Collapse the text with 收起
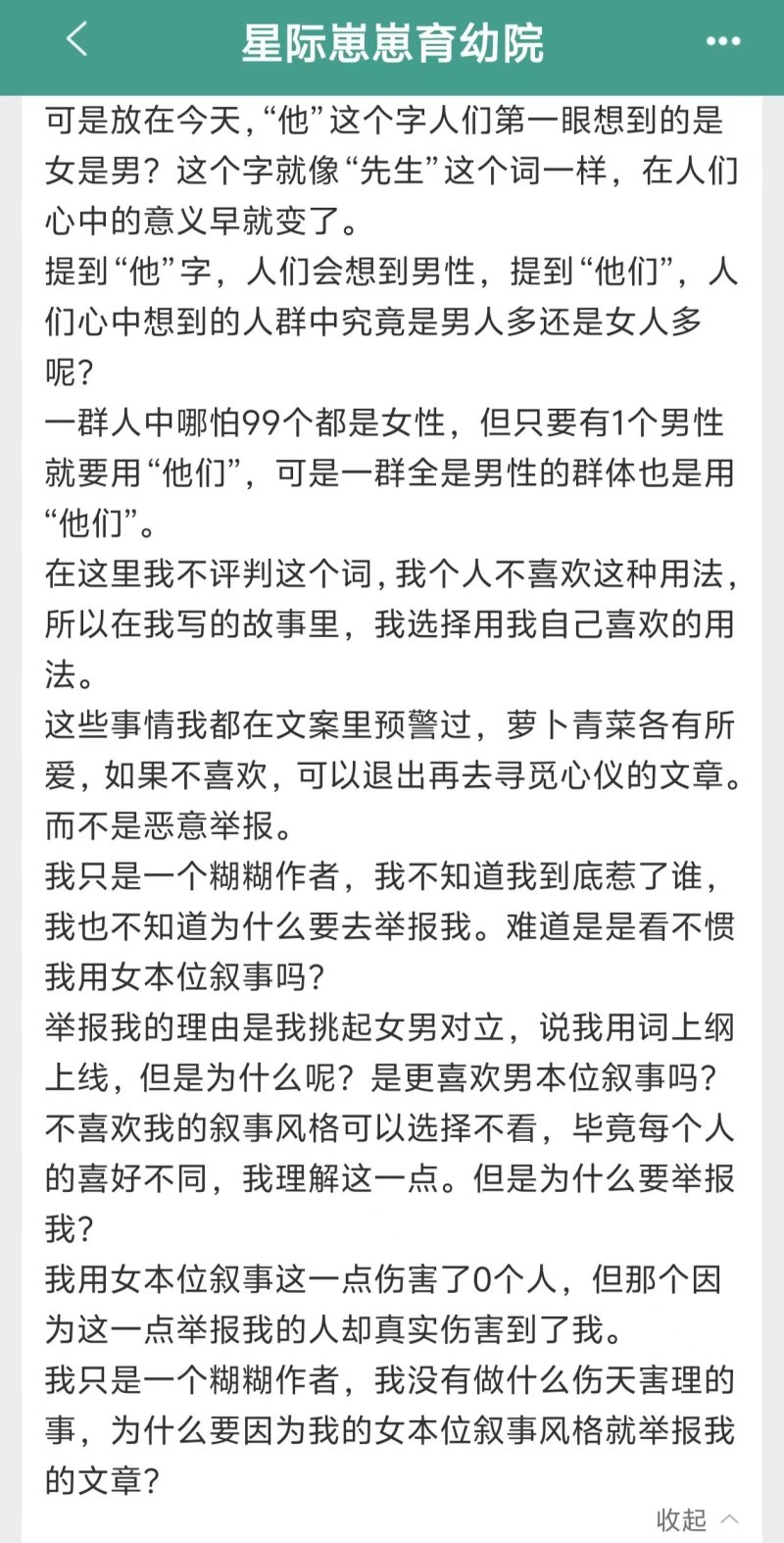The image size is (784, 1543). point(696,1519)
